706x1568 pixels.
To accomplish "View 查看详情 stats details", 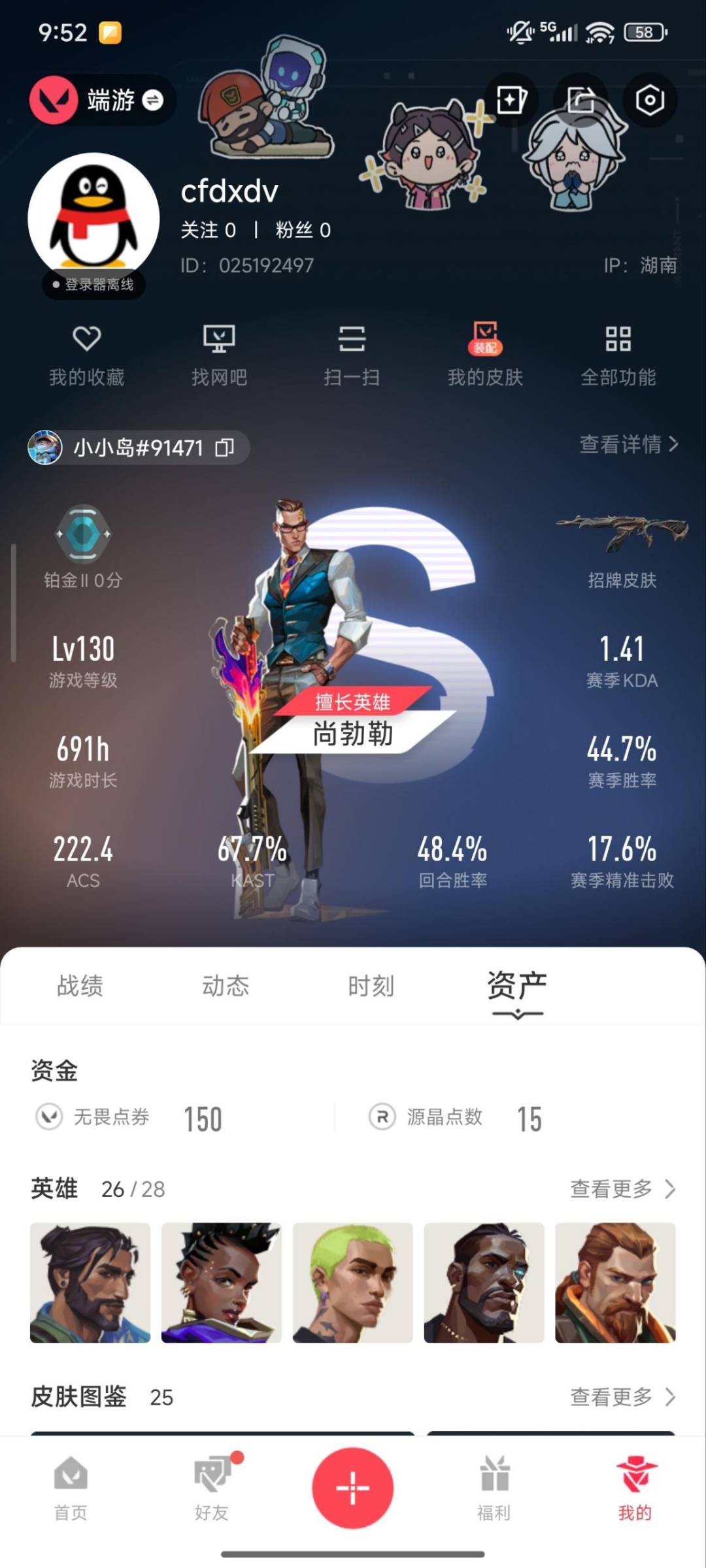I will [x=628, y=444].
